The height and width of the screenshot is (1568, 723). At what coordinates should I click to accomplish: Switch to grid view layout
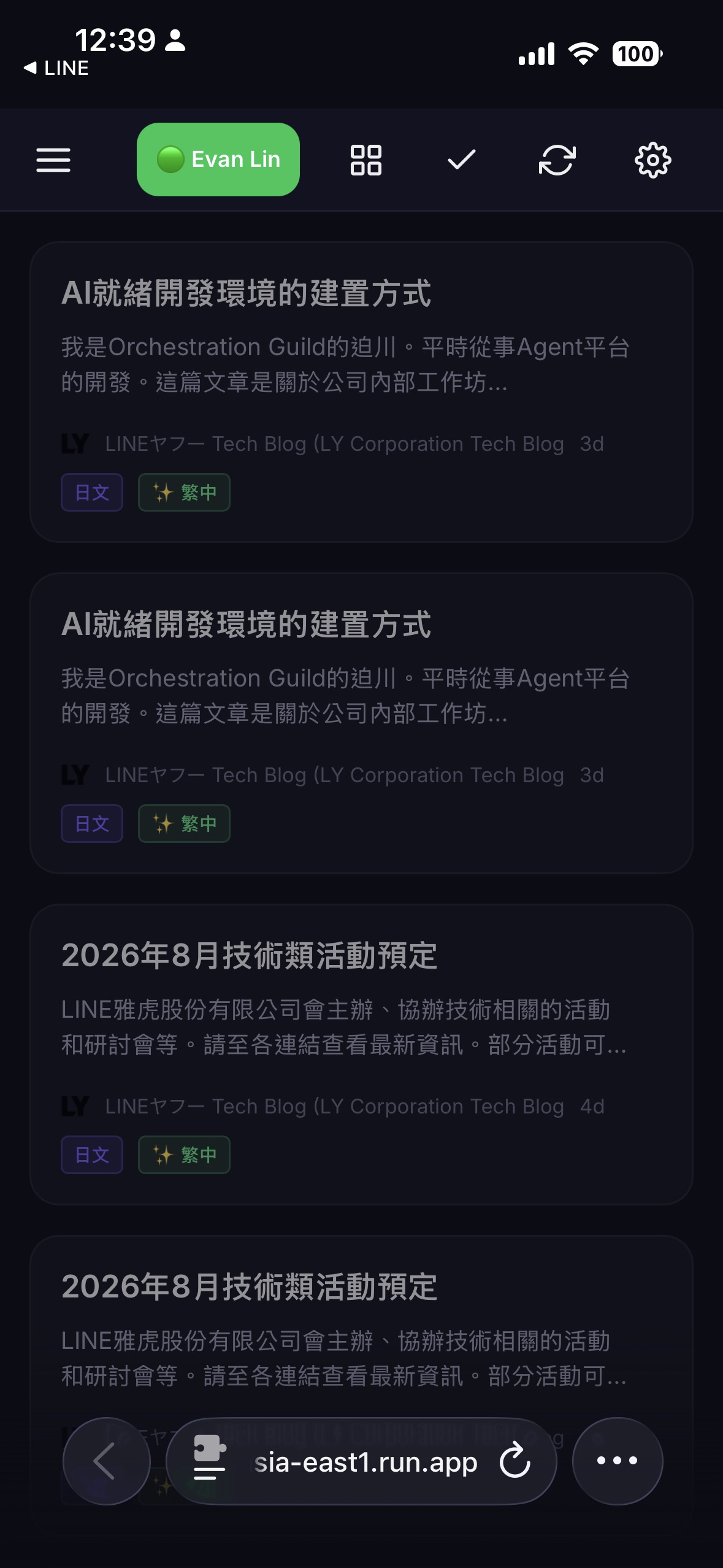[366, 160]
